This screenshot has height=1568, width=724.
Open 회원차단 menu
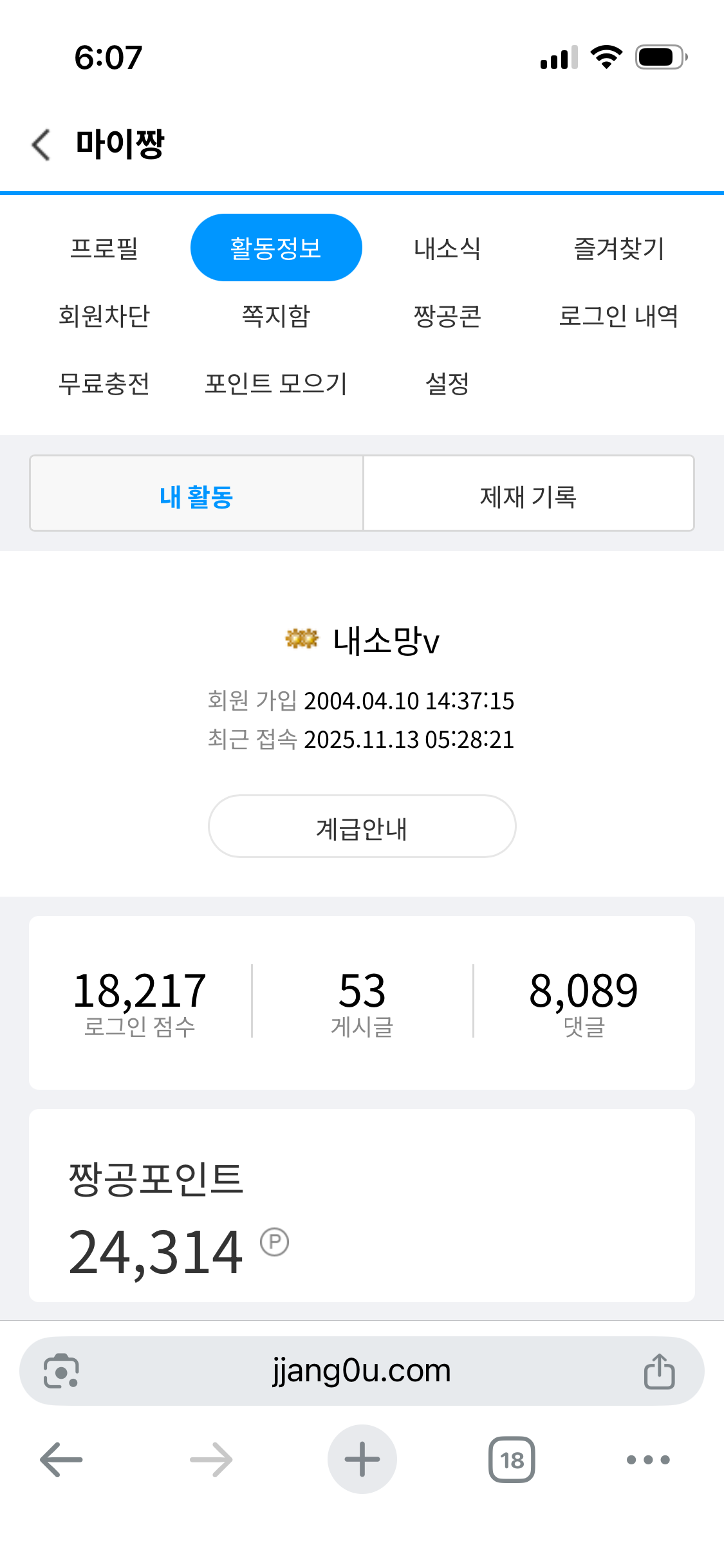click(x=104, y=316)
